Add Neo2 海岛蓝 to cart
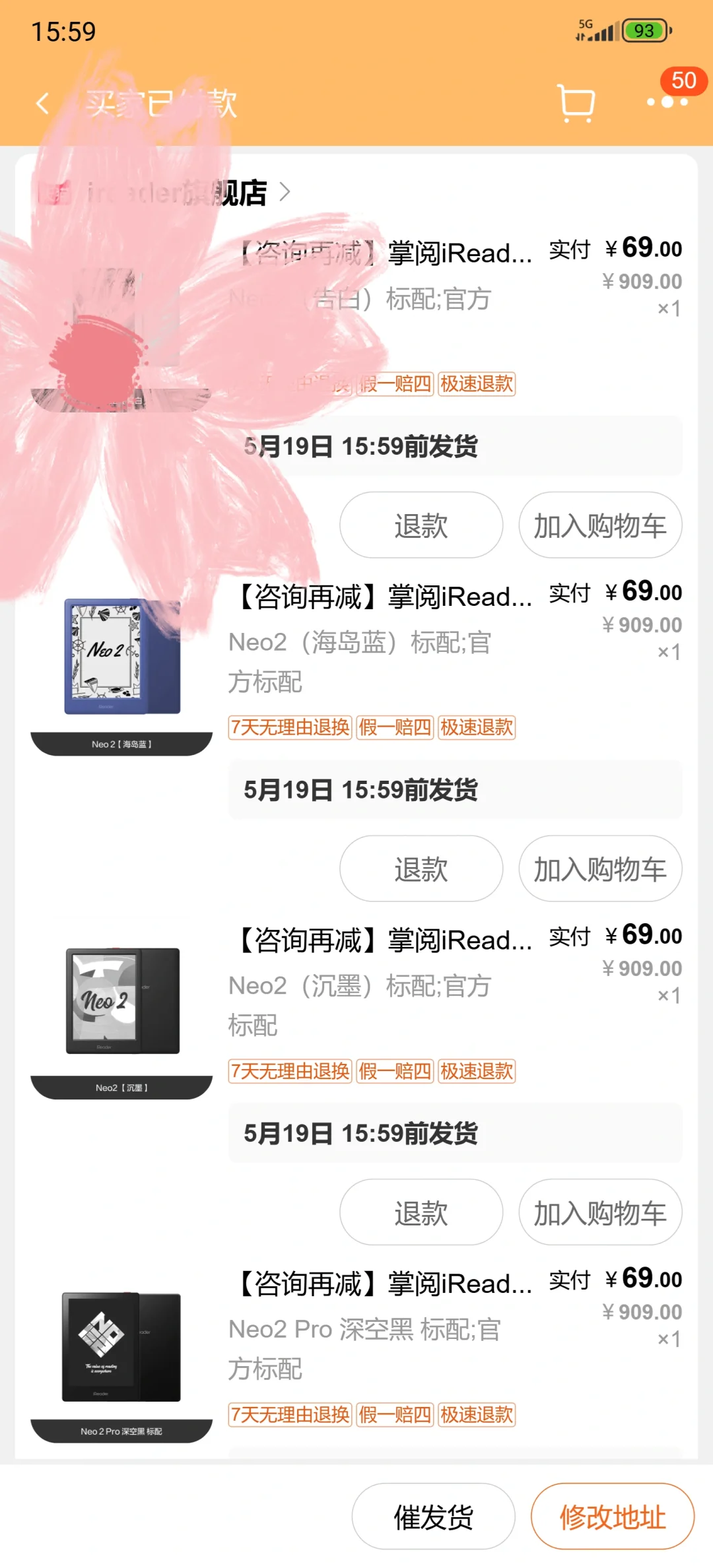 click(599, 869)
